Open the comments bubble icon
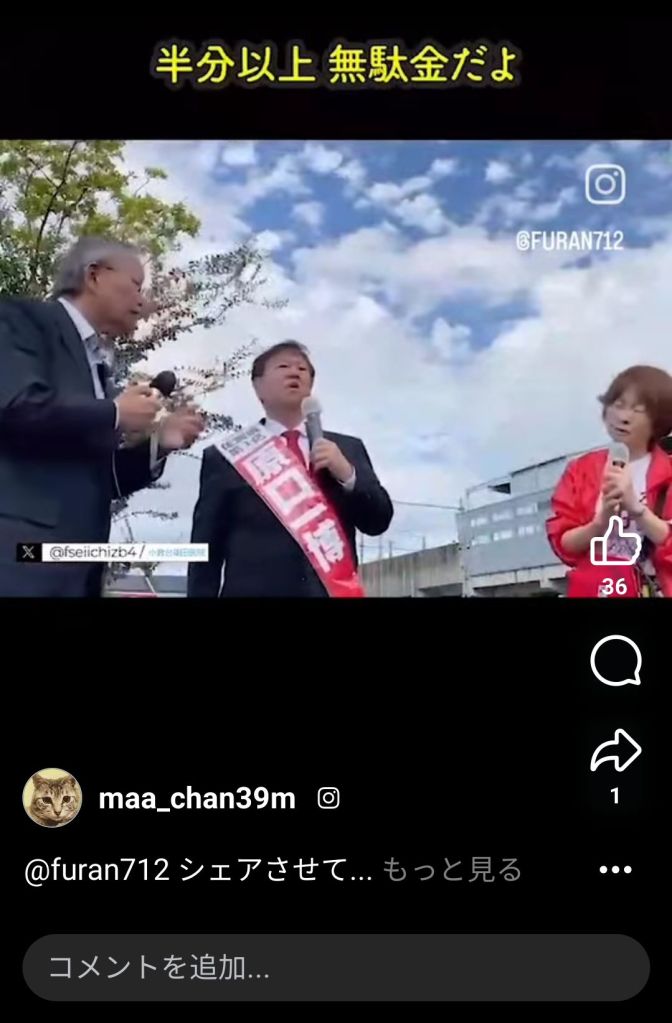The width and height of the screenshot is (672, 1023). click(615, 660)
